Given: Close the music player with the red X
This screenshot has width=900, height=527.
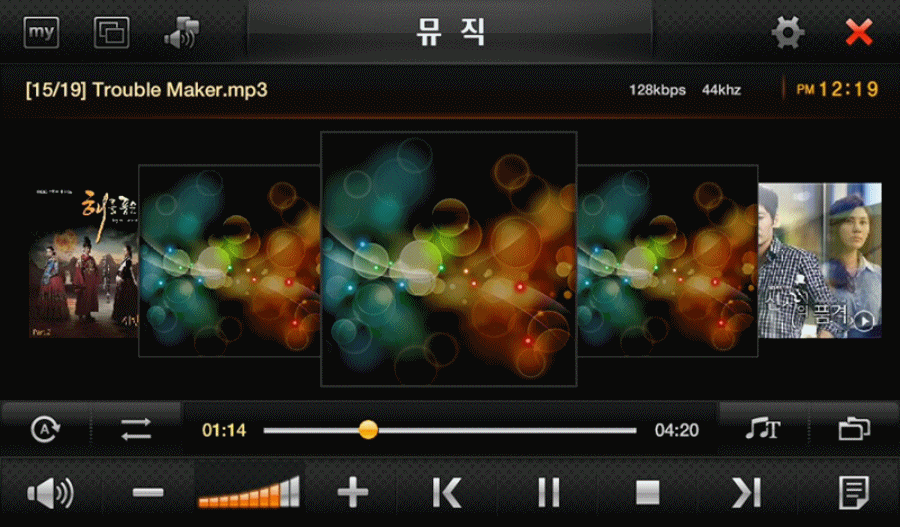Looking at the screenshot, I should pyautogui.click(x=858, y=33).
